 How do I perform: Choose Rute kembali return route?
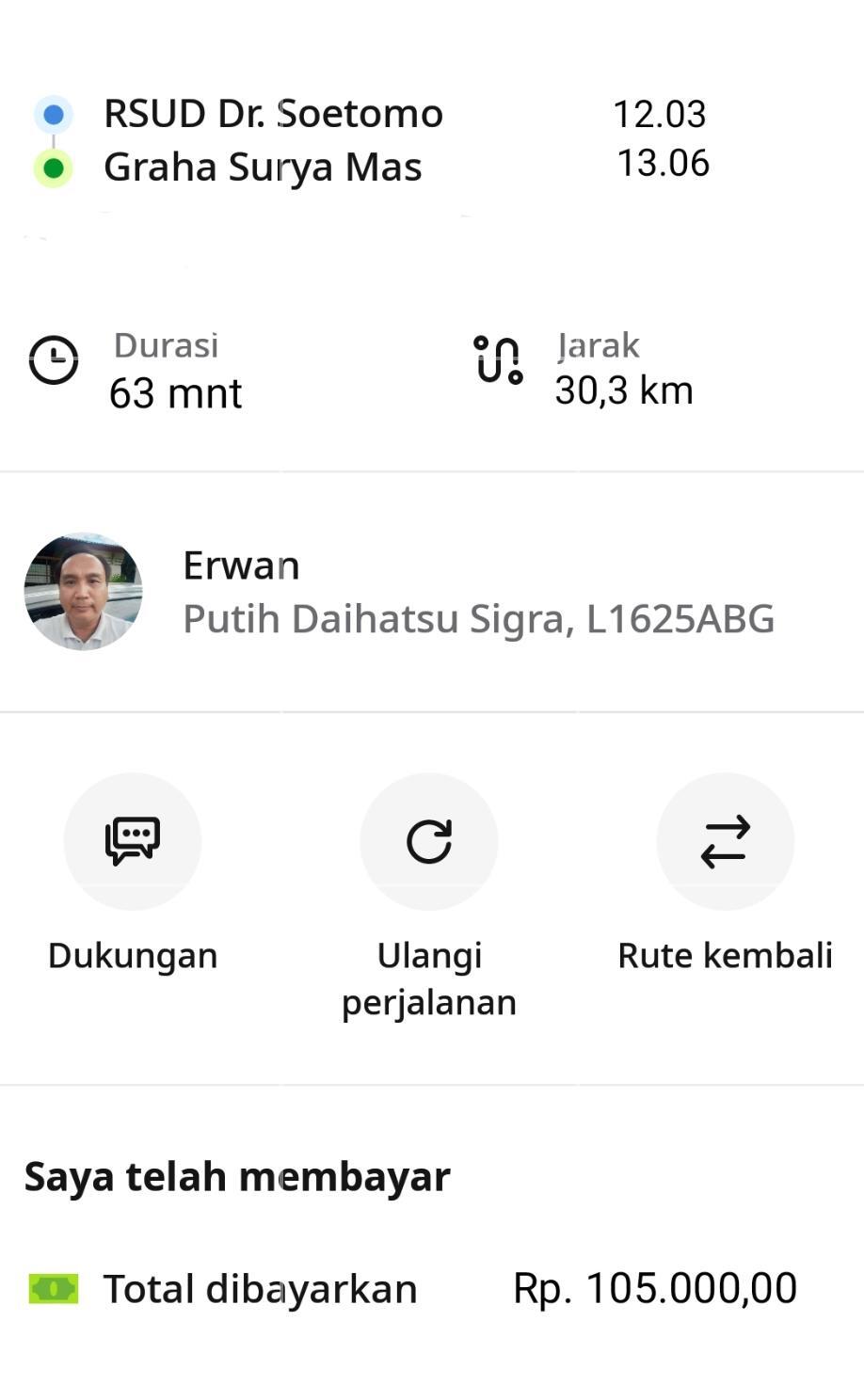point(725,841)
